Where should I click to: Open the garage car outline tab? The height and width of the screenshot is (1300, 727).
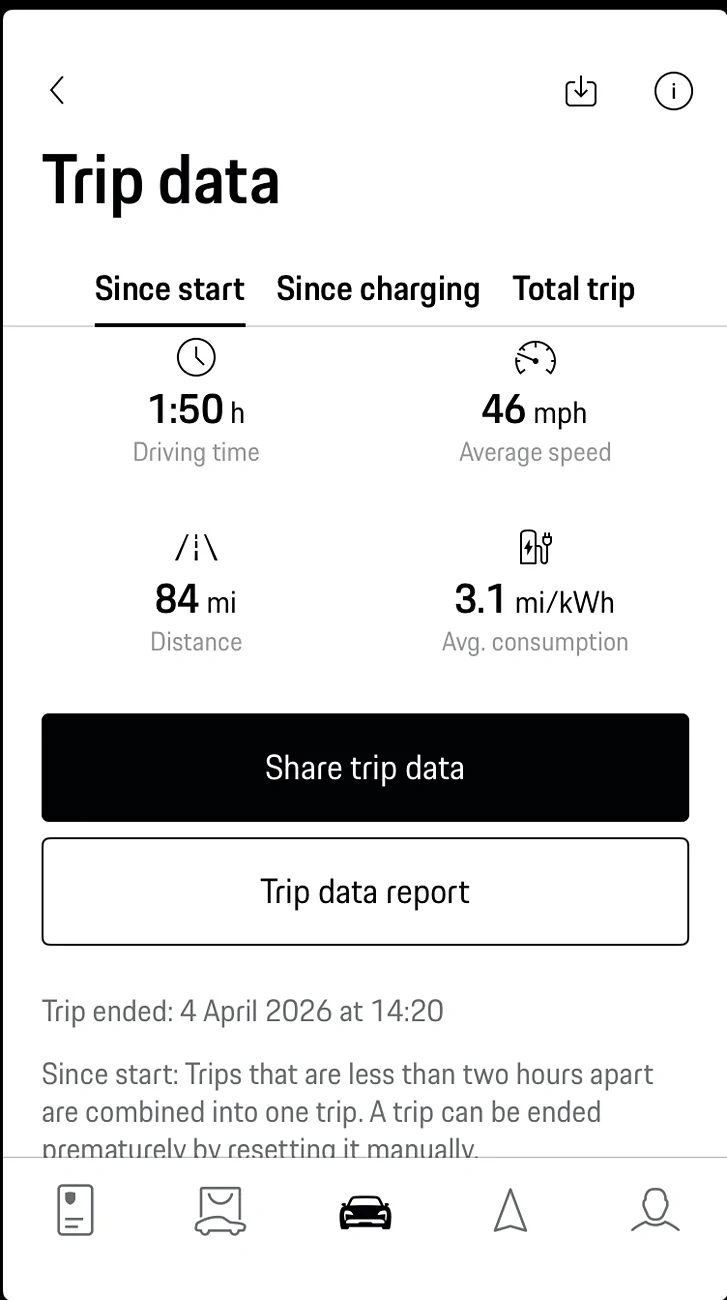pos(219,1210)
